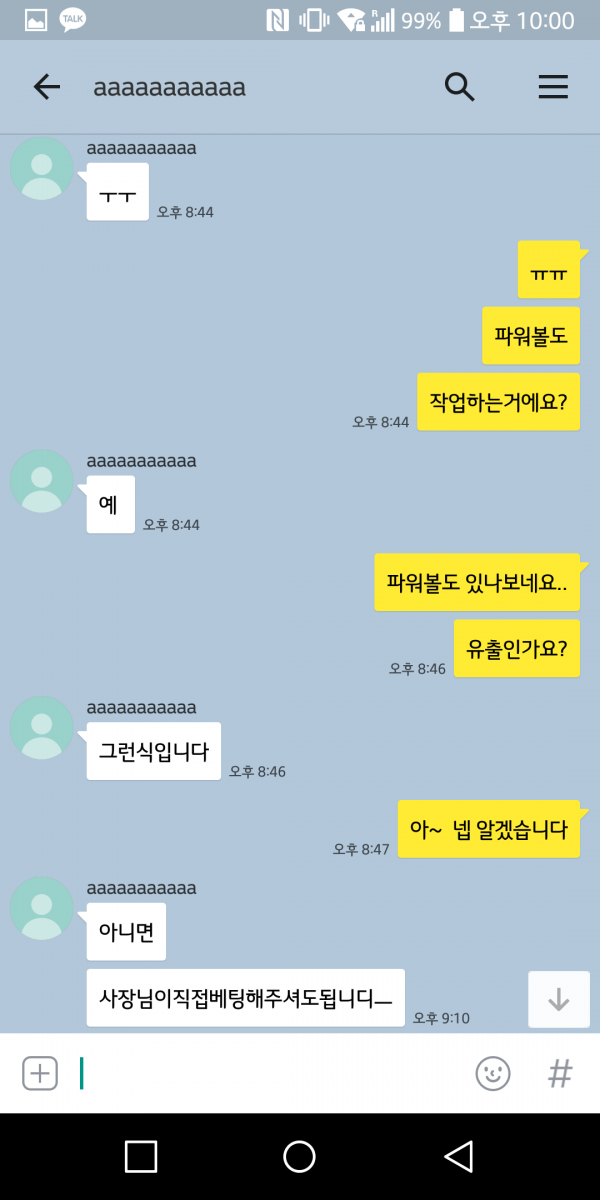This screenshot has width=600, height=1200.
Task: Tap the system home circle button
Action: pyautogui.click(x=300, y=1156)
